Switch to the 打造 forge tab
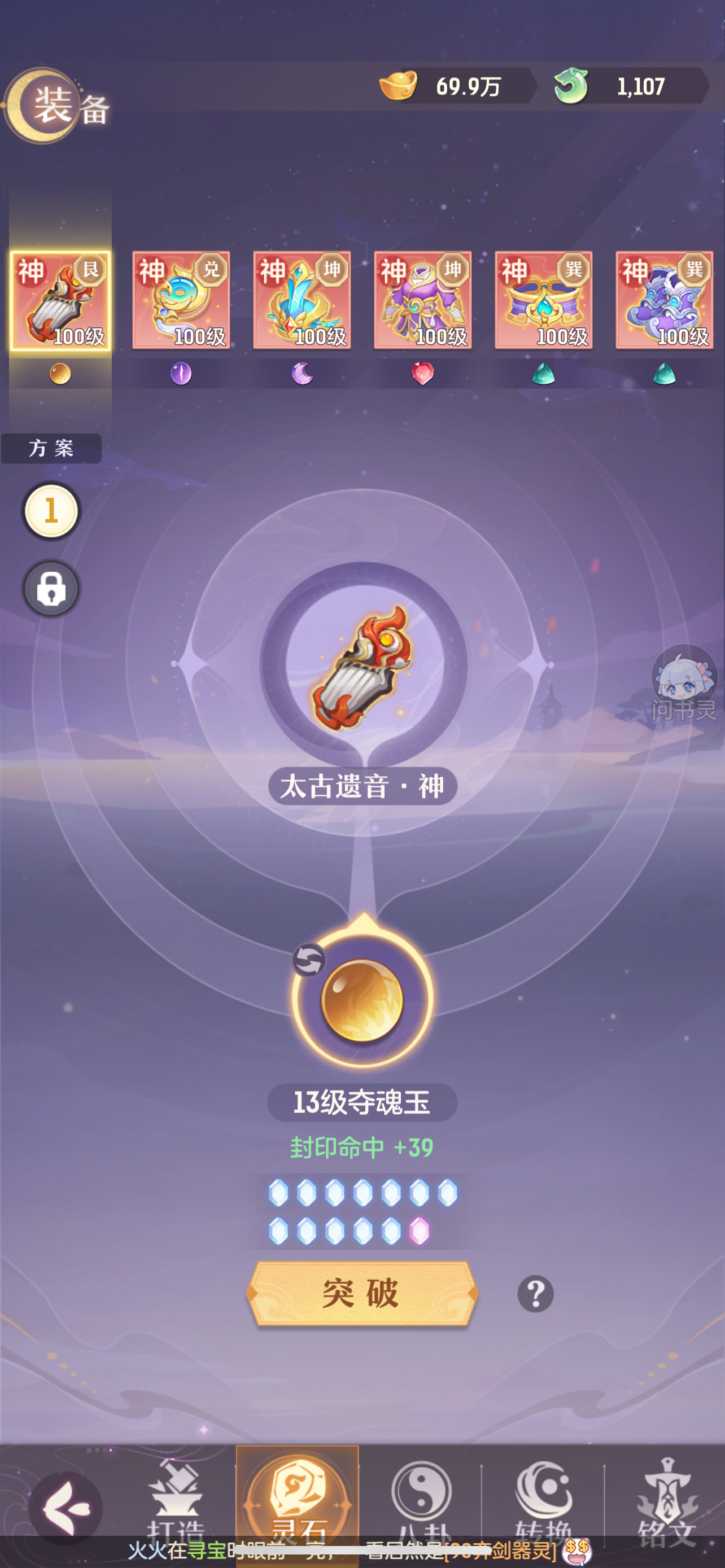Screen dimensions: 725x1568 (175, 1504)
